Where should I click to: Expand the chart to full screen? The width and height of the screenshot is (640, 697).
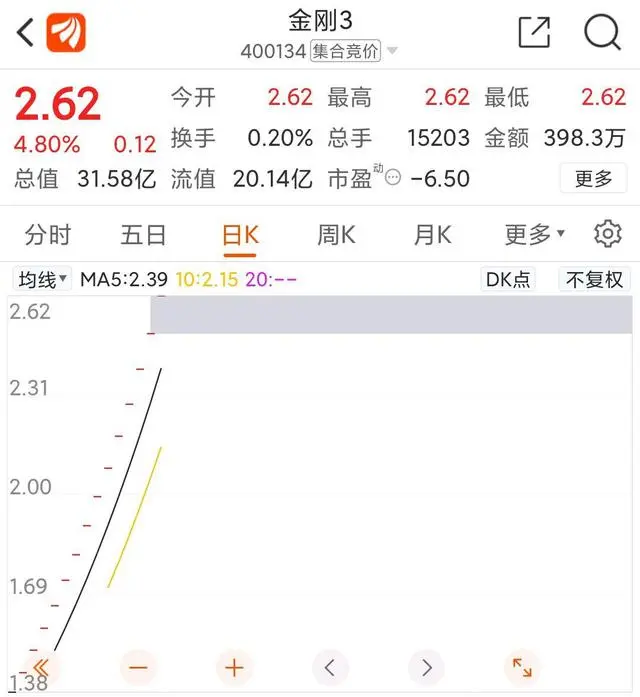click(522, 667)
